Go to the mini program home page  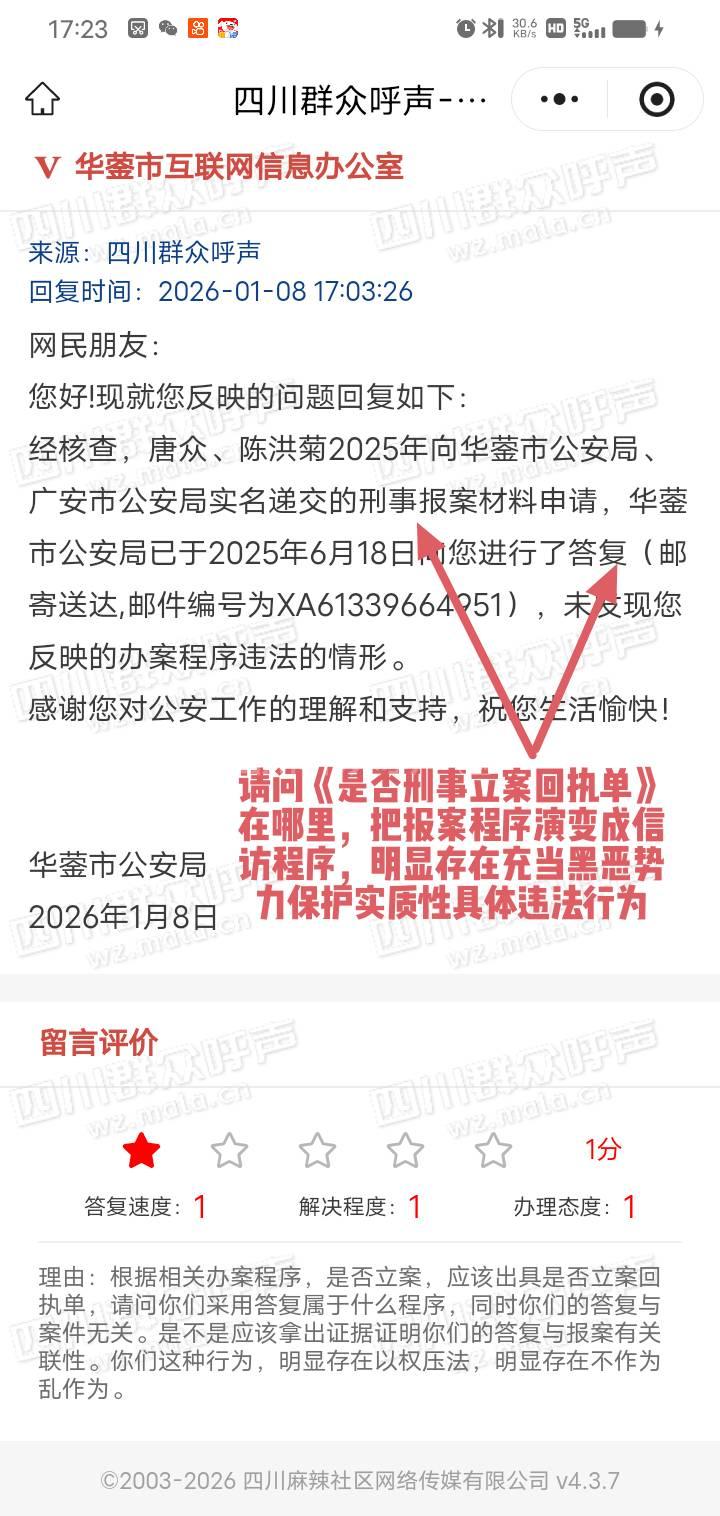[x=42, y=99]
